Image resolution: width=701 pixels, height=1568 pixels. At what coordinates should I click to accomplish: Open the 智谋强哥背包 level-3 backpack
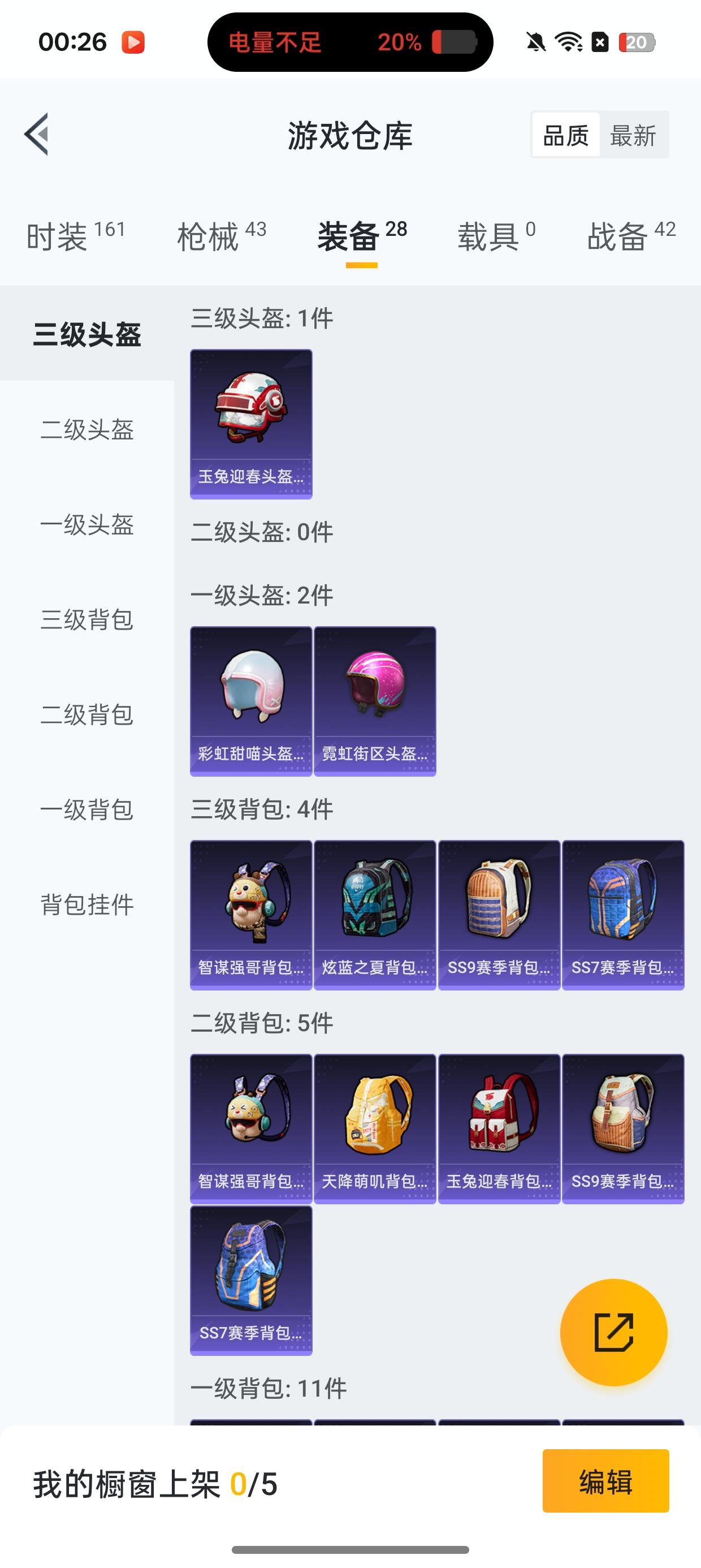pos(250,913)
